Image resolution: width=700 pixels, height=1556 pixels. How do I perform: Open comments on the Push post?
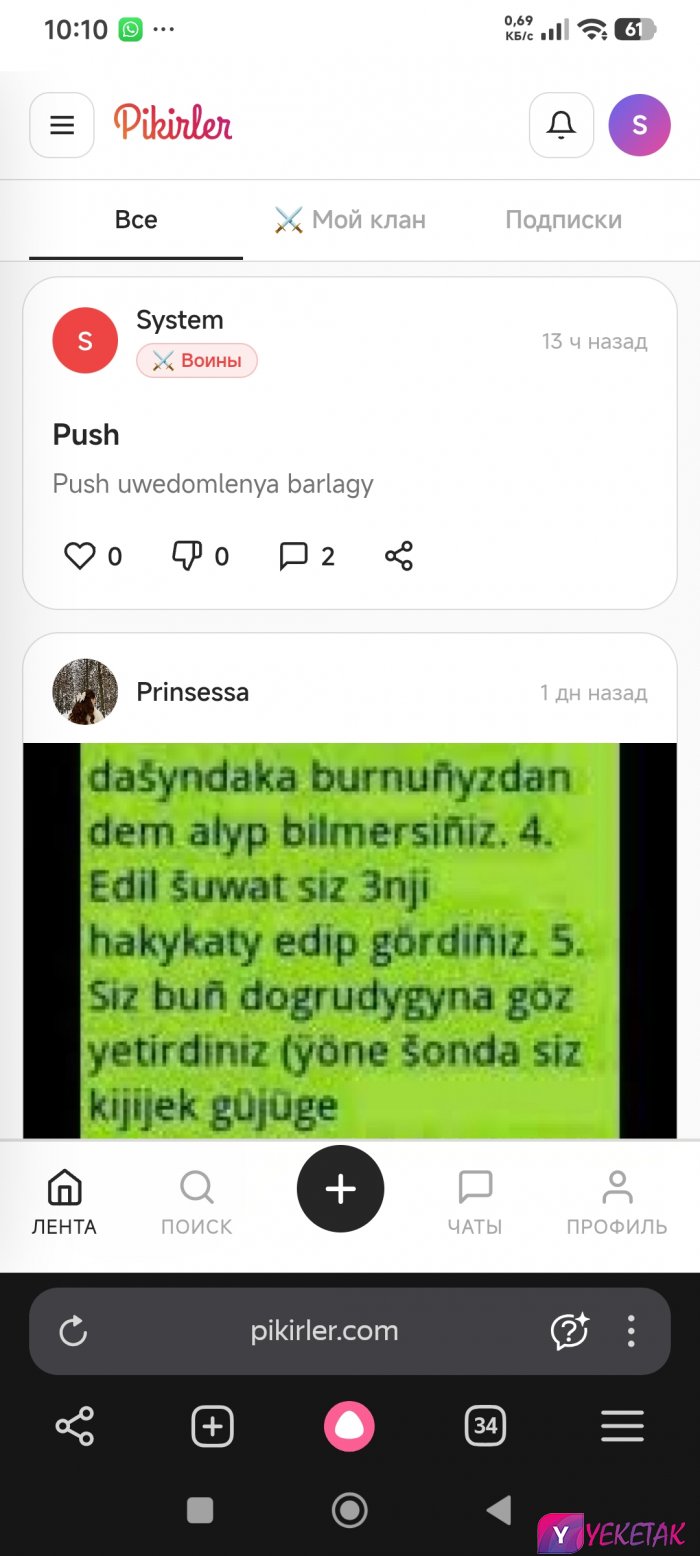coord(294,556)
